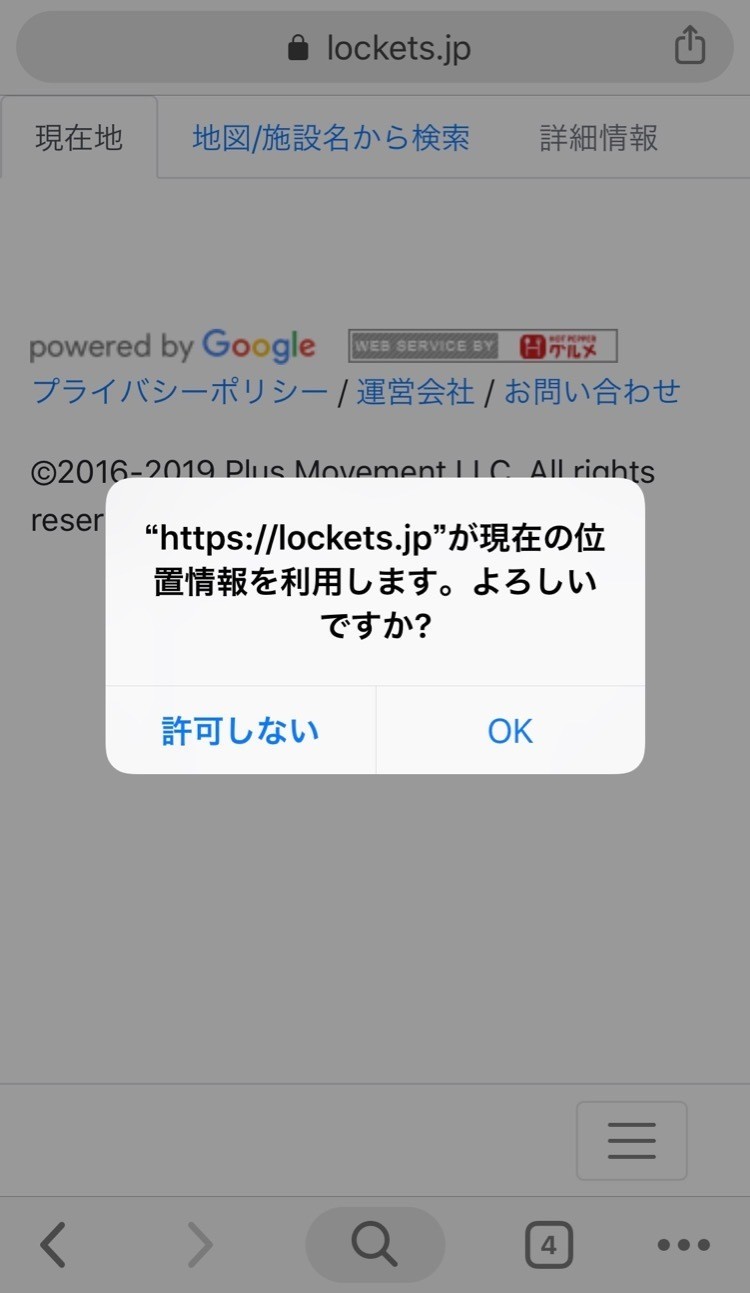This screenshot has width=750, height=1293.
Task: Open the 運営会社 link
Action: 415,391
